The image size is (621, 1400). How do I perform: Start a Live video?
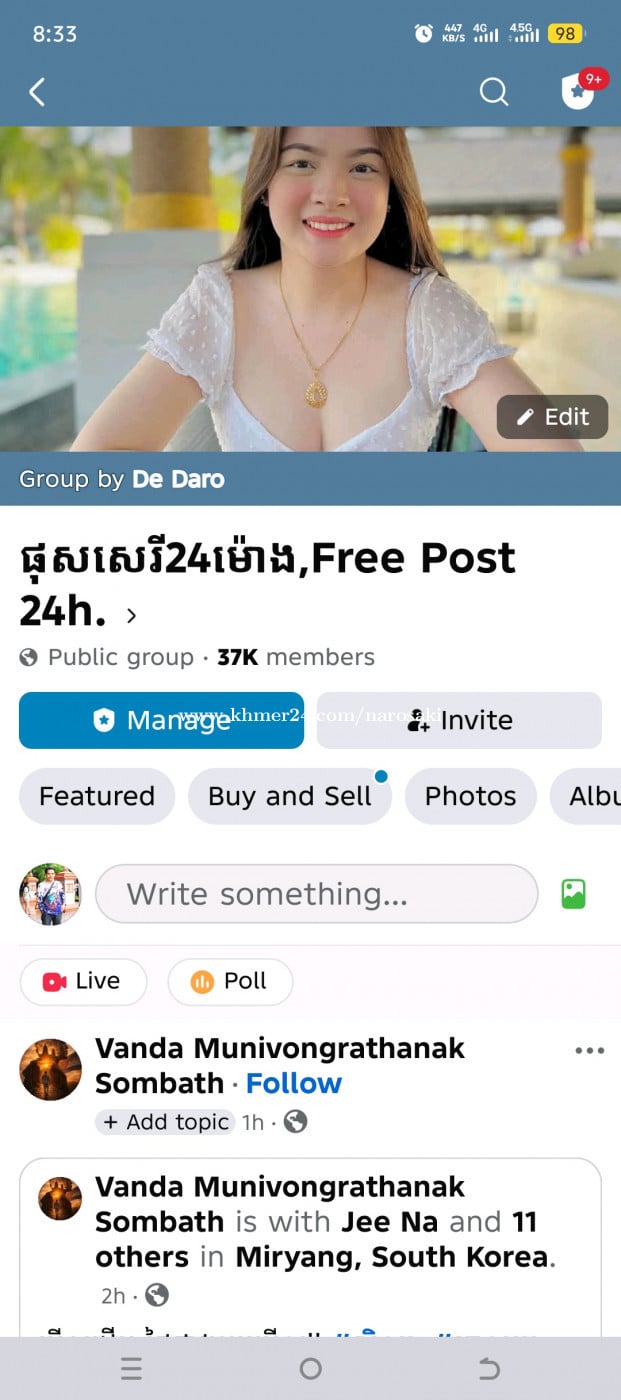point(83,981)
